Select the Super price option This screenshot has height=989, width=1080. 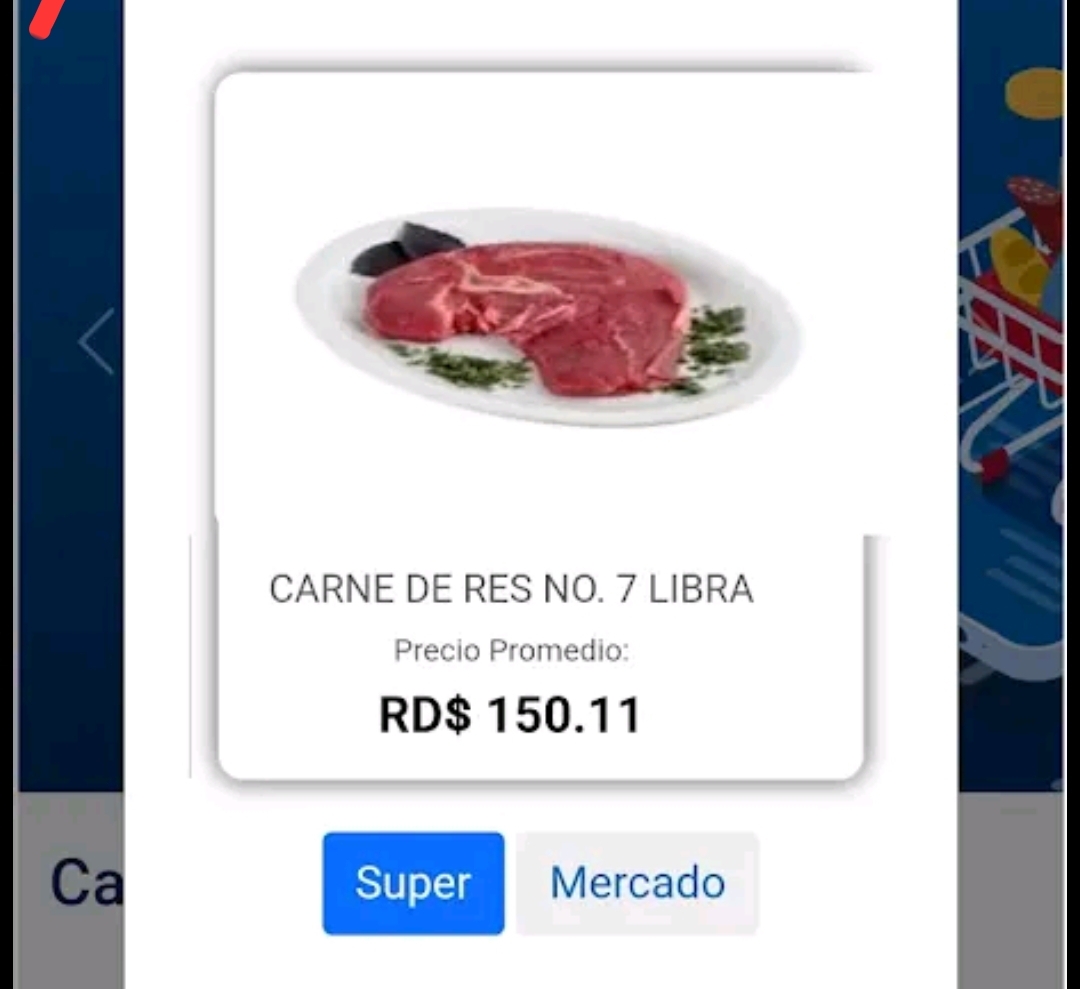pyautogui.click(x=413, y=883)
